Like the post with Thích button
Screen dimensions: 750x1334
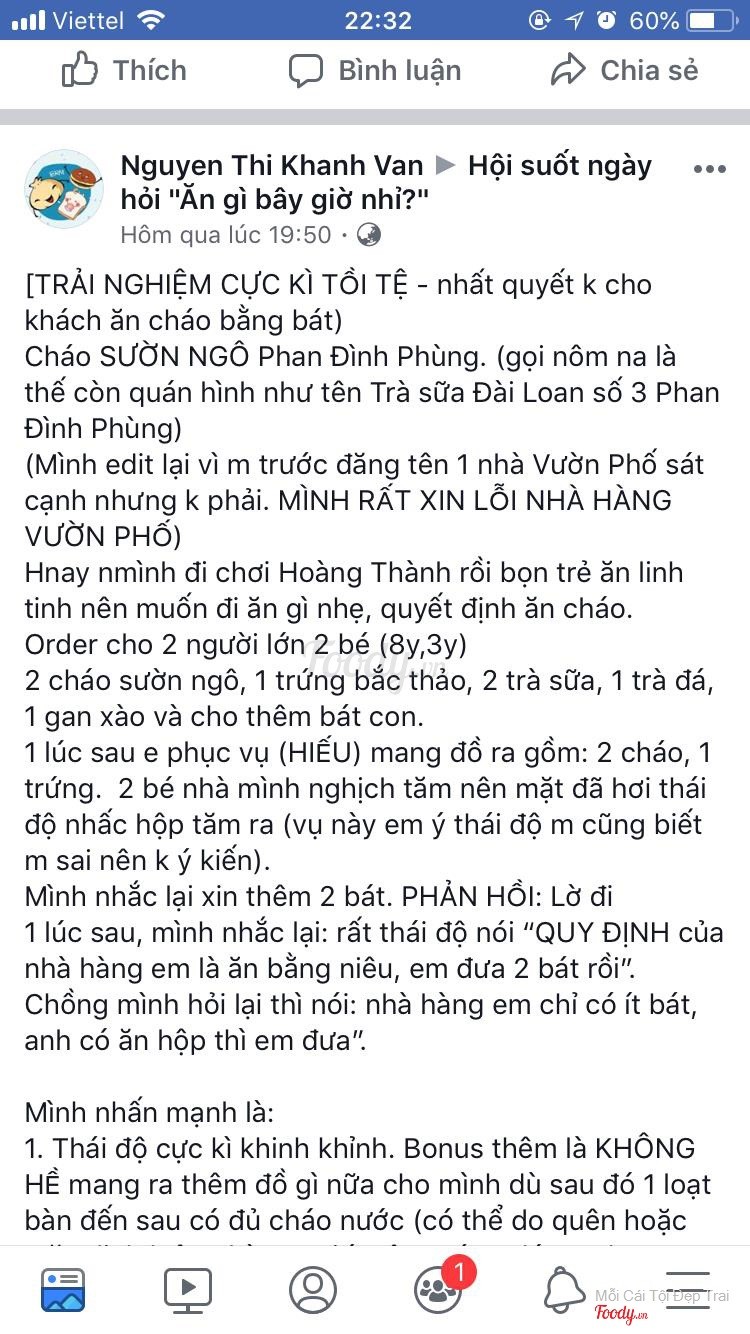(124, 71)
